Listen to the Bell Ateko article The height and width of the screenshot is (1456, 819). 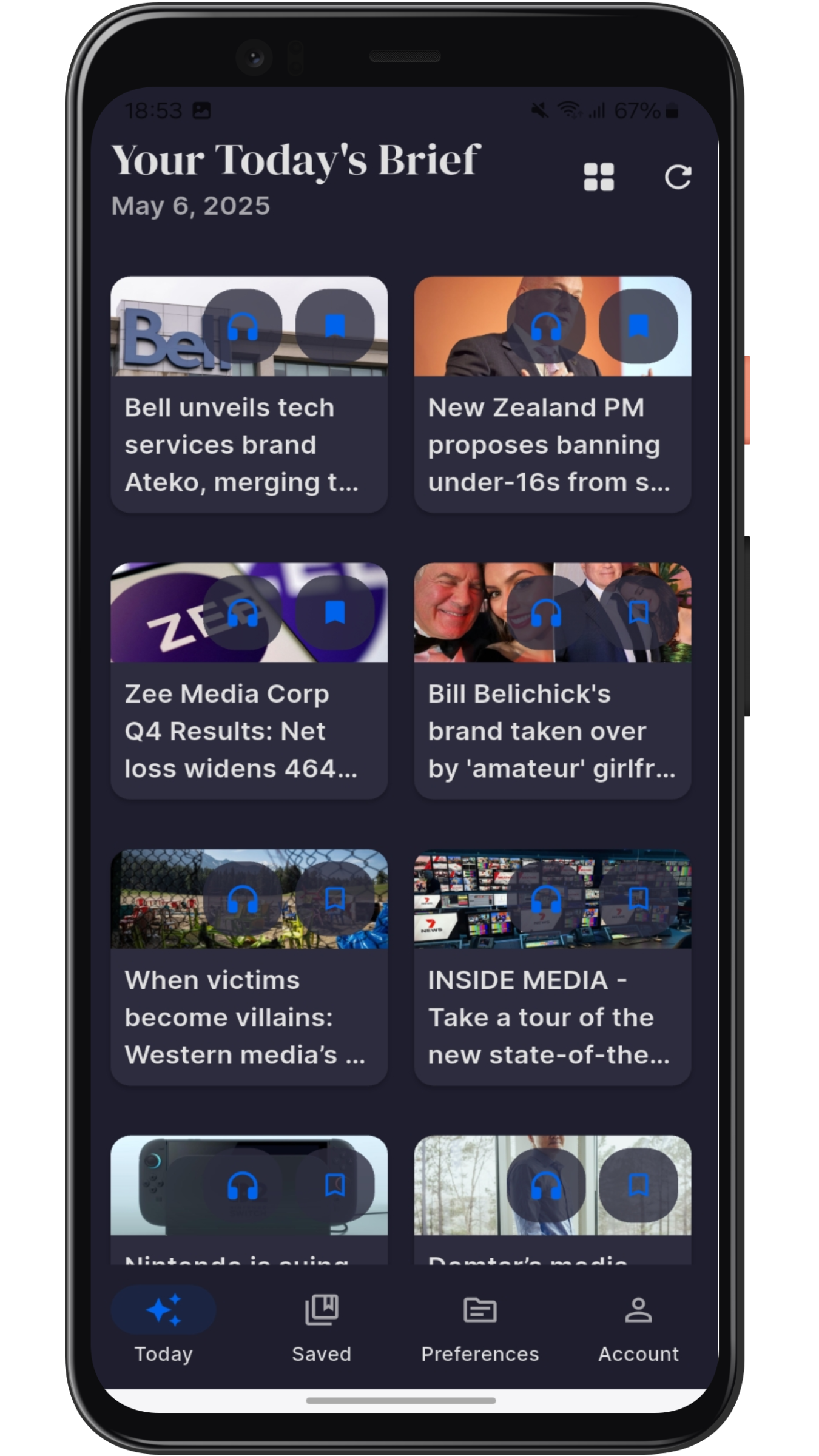click(243, 326)
